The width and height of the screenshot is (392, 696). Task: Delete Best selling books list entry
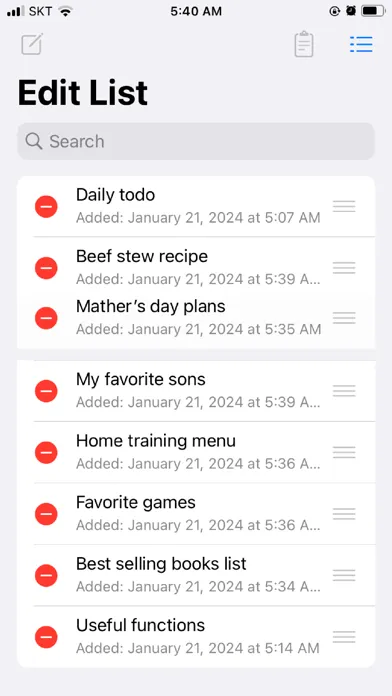tap(46, 575)
